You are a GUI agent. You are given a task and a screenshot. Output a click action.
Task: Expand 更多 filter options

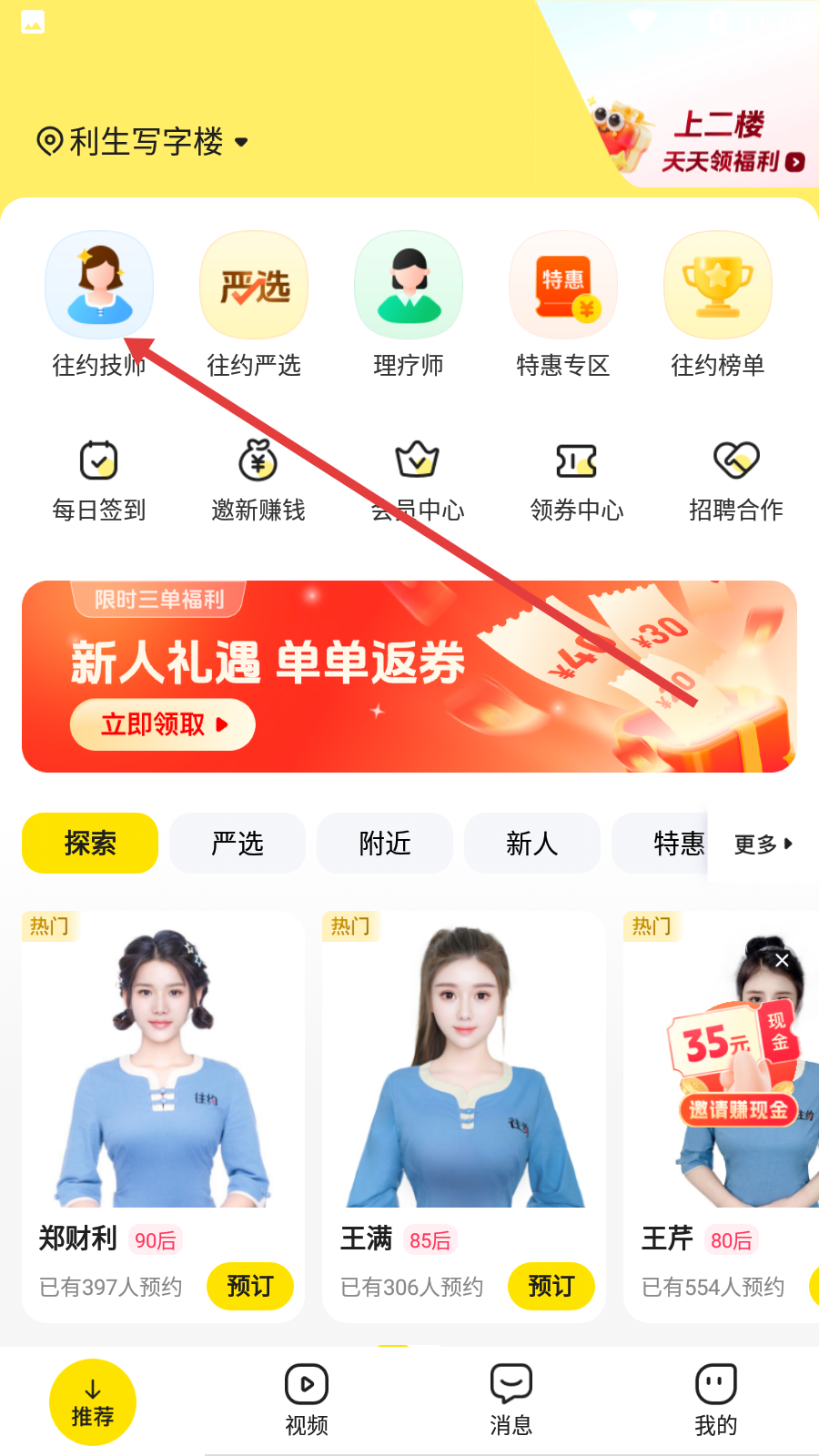[x=763, y=844]
